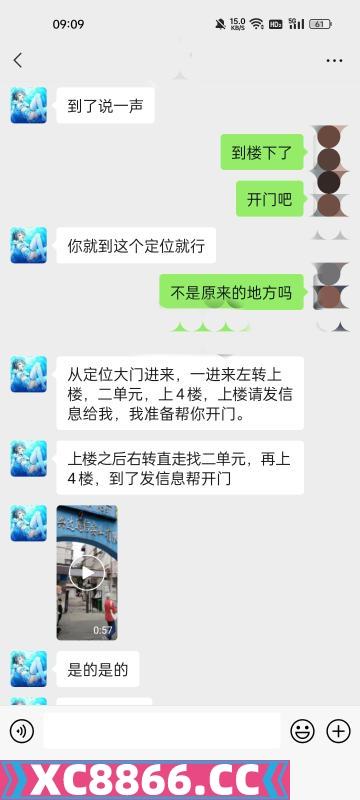Play the 0:57 video message
This screenshot has width=360, height=800.
(87, 572)
